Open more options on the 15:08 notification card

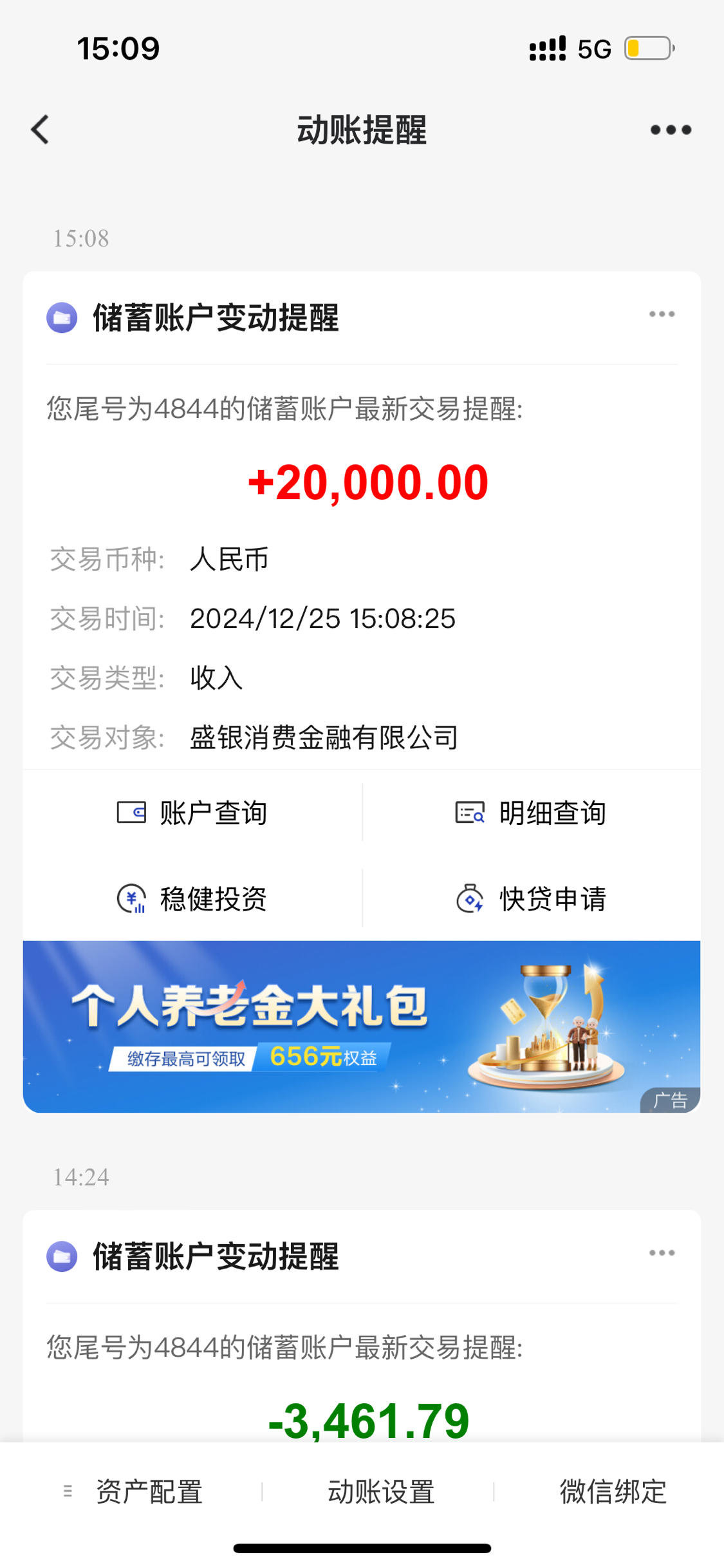pyautogui.click(x=662, y=314)
